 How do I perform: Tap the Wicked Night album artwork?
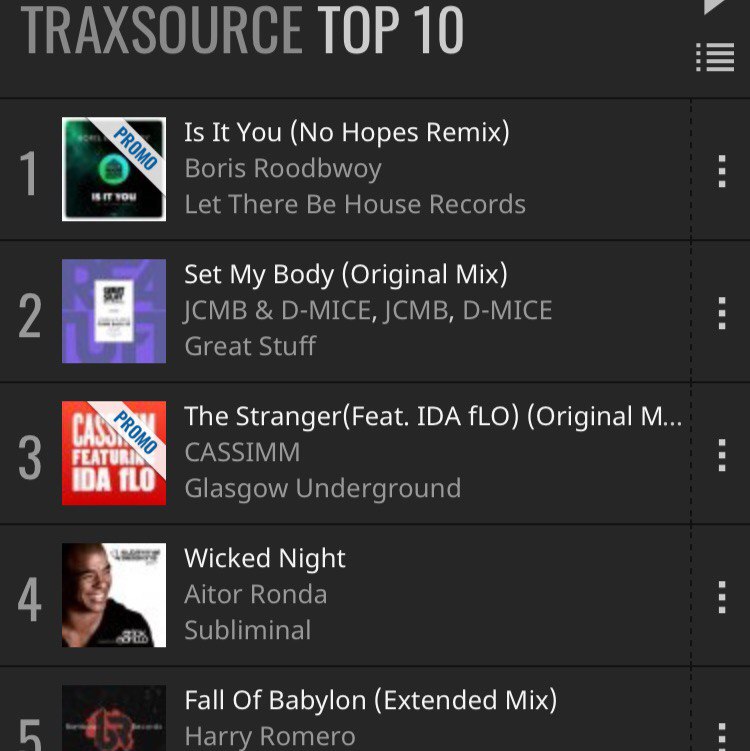click(x=114, y=595)
